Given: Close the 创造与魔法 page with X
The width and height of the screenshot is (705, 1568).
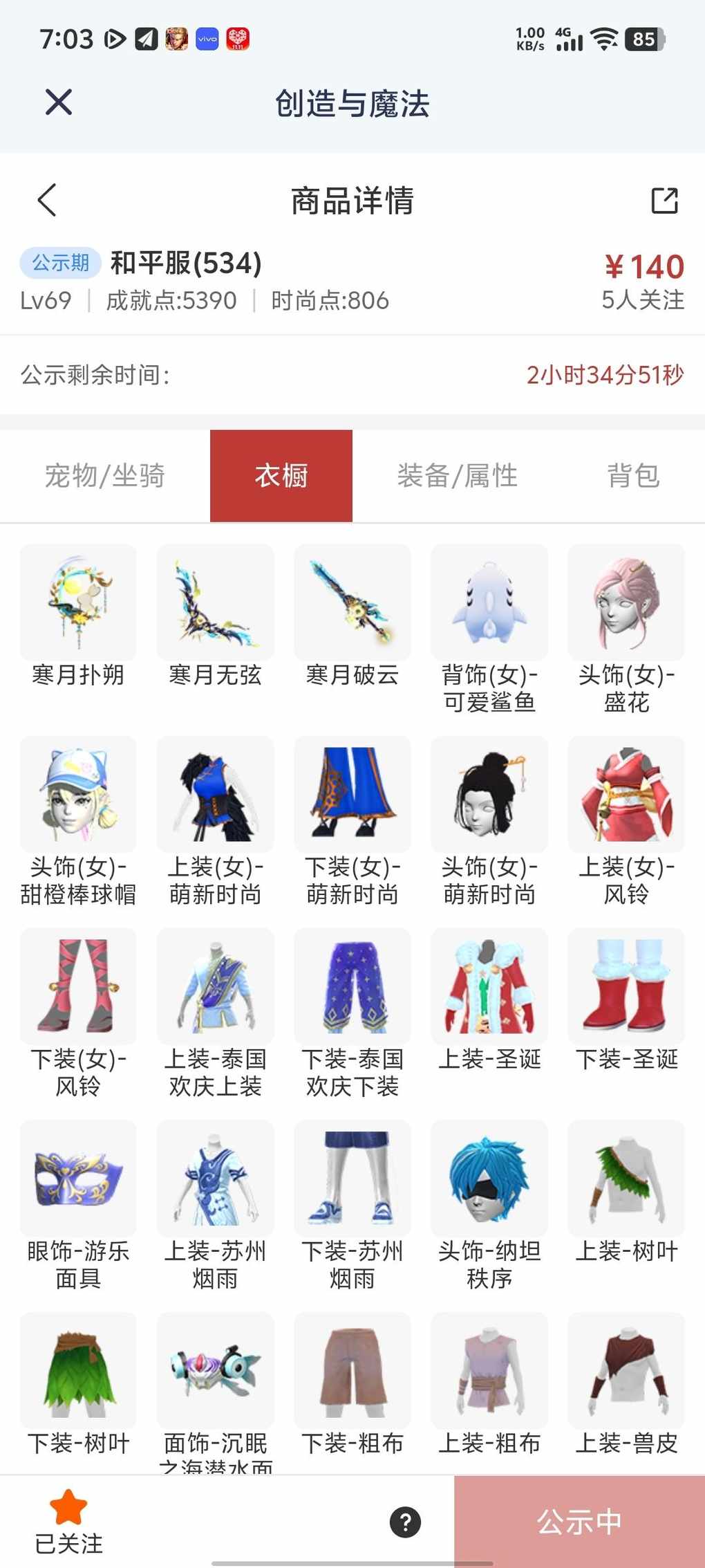Looking at the screenshot, I should coord(59,102).
